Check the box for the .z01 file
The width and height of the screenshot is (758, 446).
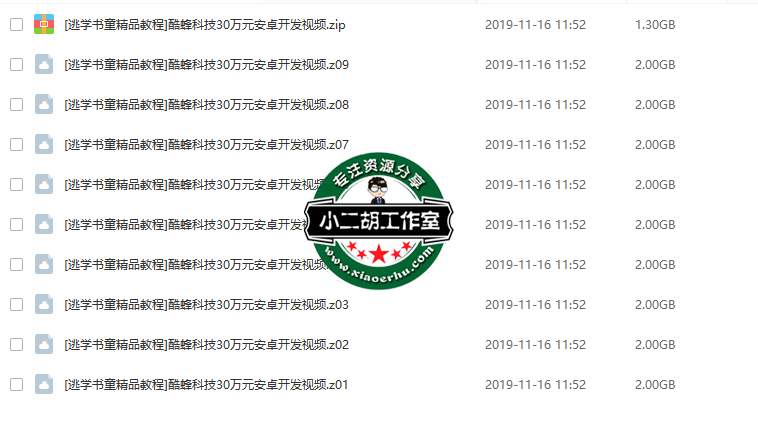[16, 384]
